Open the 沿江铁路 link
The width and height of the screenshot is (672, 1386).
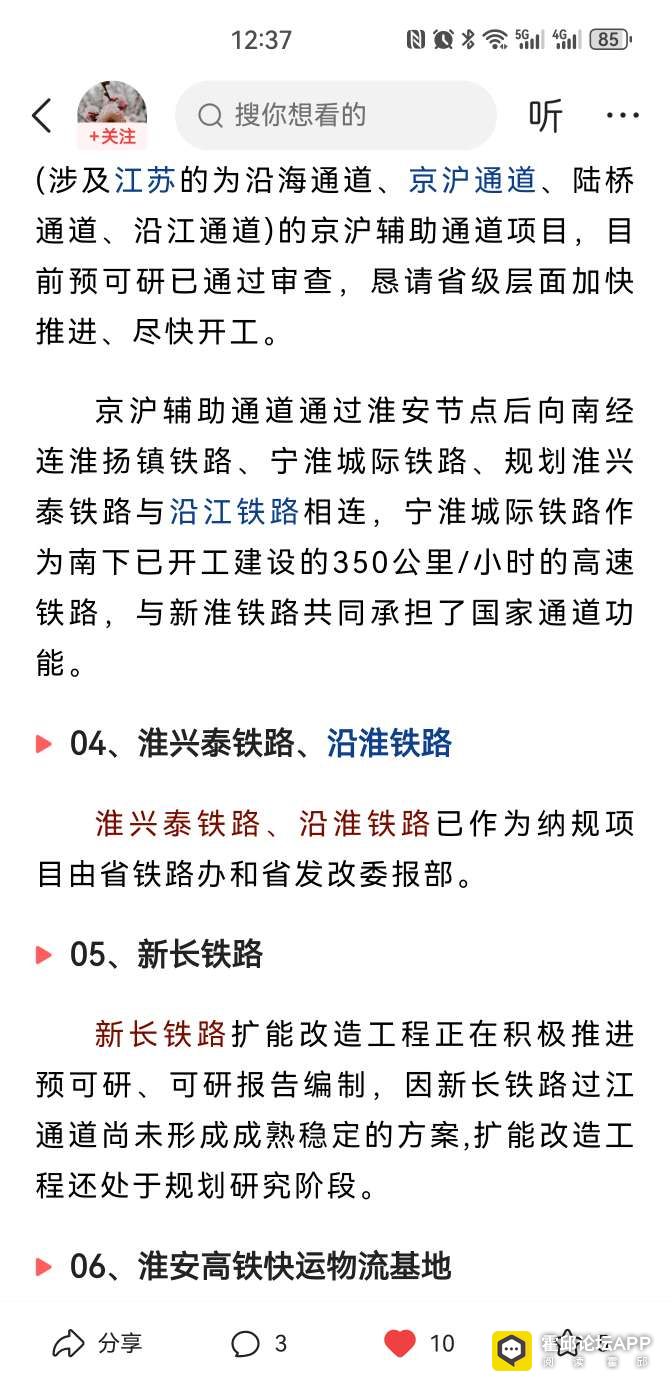[235, 512]
